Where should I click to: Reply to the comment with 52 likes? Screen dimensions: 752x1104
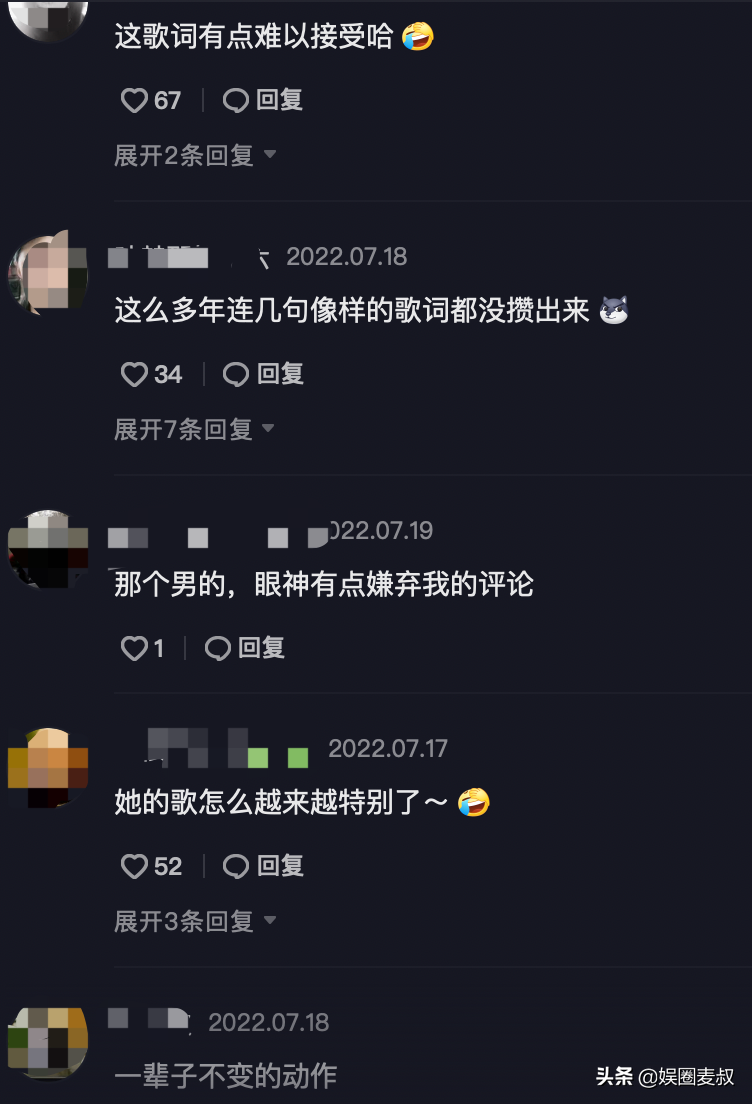point(263,866)
